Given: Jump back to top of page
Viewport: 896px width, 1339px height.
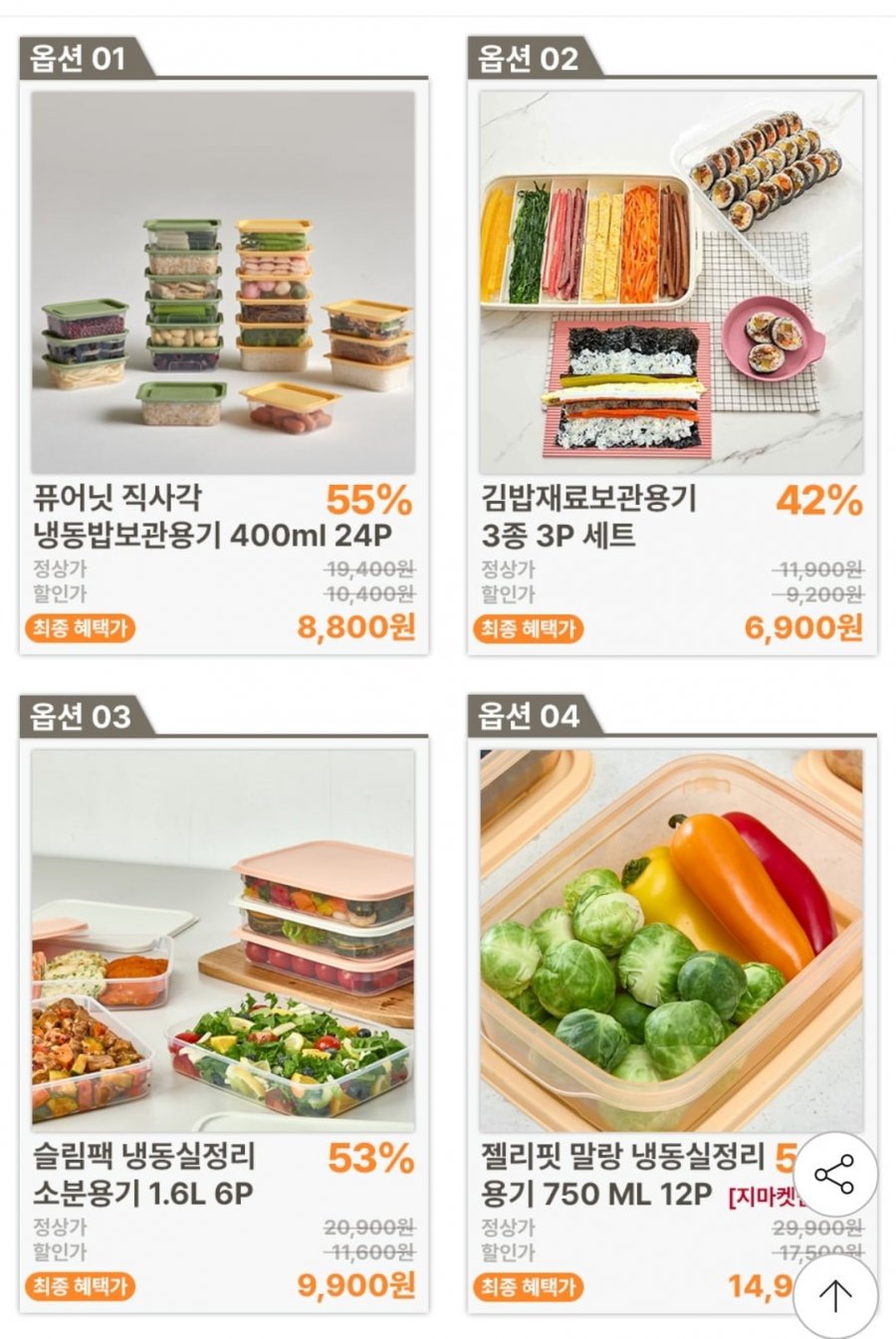Looking at the screenshot, I should [x=834, y=1294].
